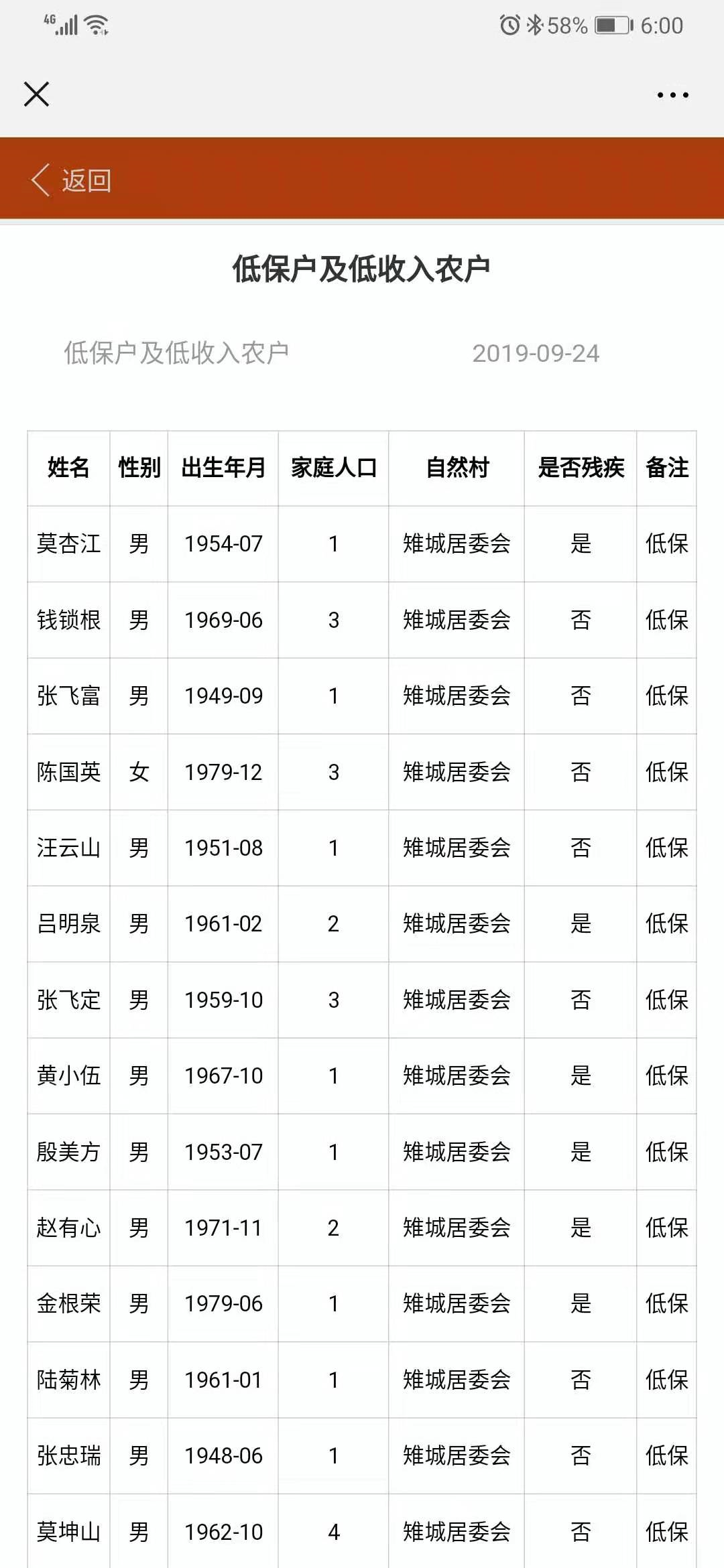The width and height of the screenshot is (724, 1568).
Task: Close the web page with the X
Action: pos(36,94)
